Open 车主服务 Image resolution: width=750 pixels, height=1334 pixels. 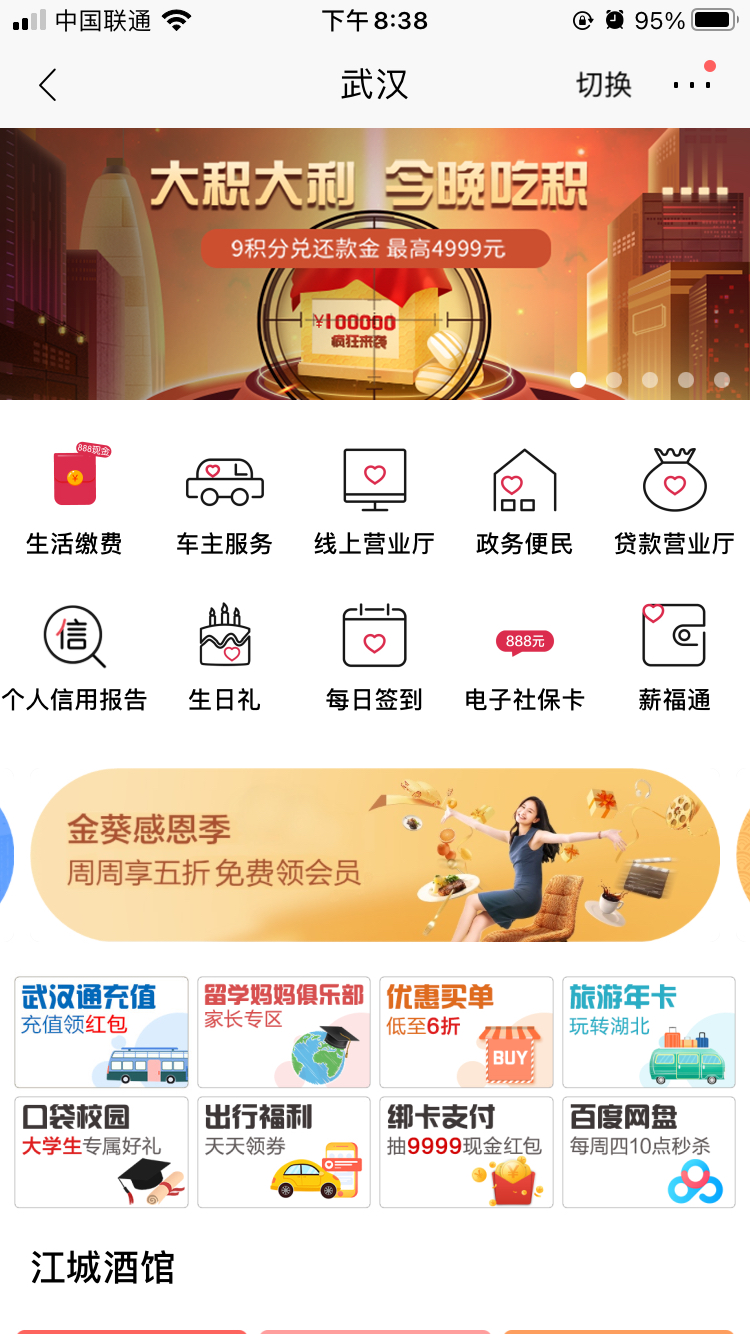pyautogui.click(x=225, y=501)
